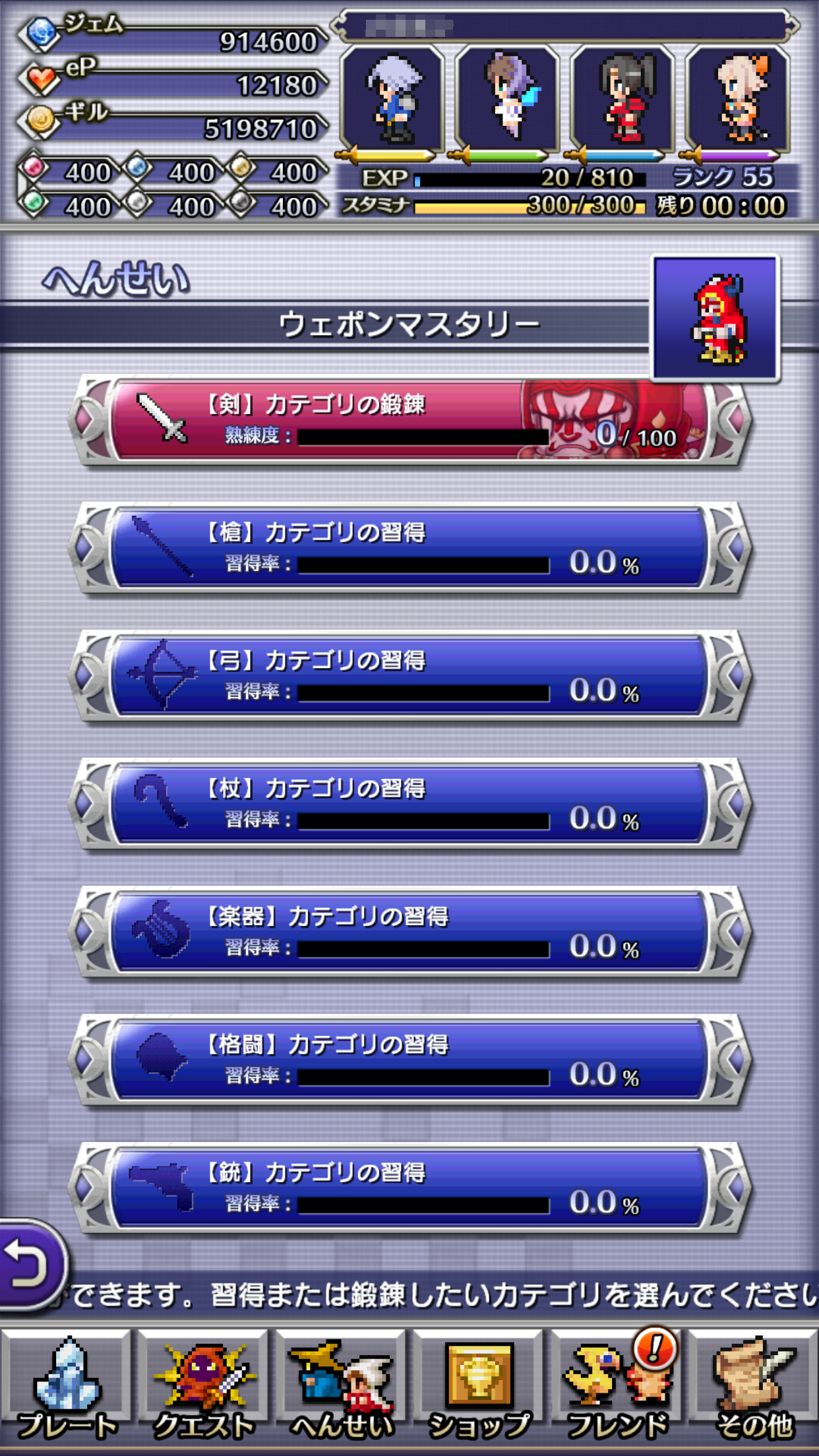This screenshot has height=1456, width=819.
Task: Choose the 【弓】 bow category acquisition row
Action: tap(409, 675)
